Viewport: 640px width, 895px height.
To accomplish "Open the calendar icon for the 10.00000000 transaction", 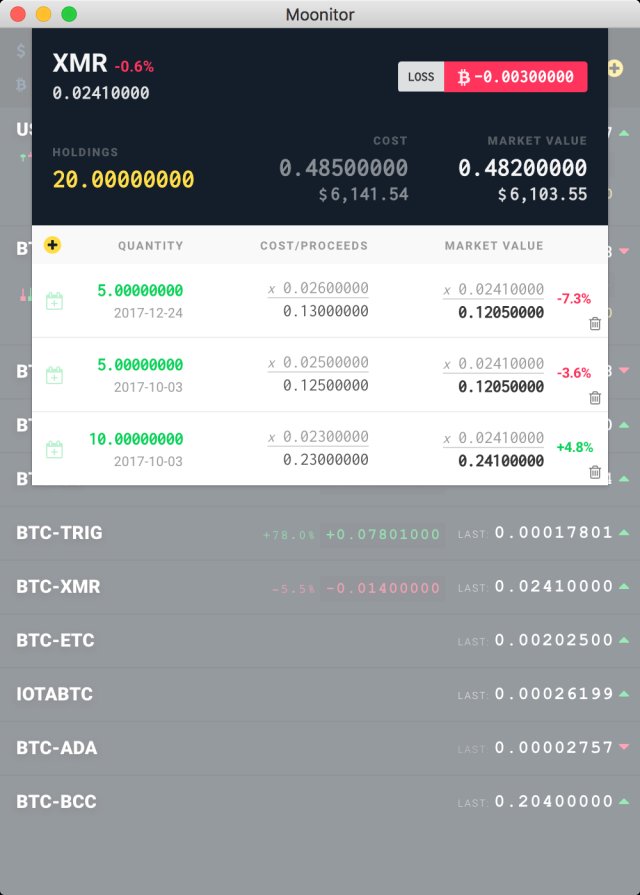I will (x=54, y=449).
